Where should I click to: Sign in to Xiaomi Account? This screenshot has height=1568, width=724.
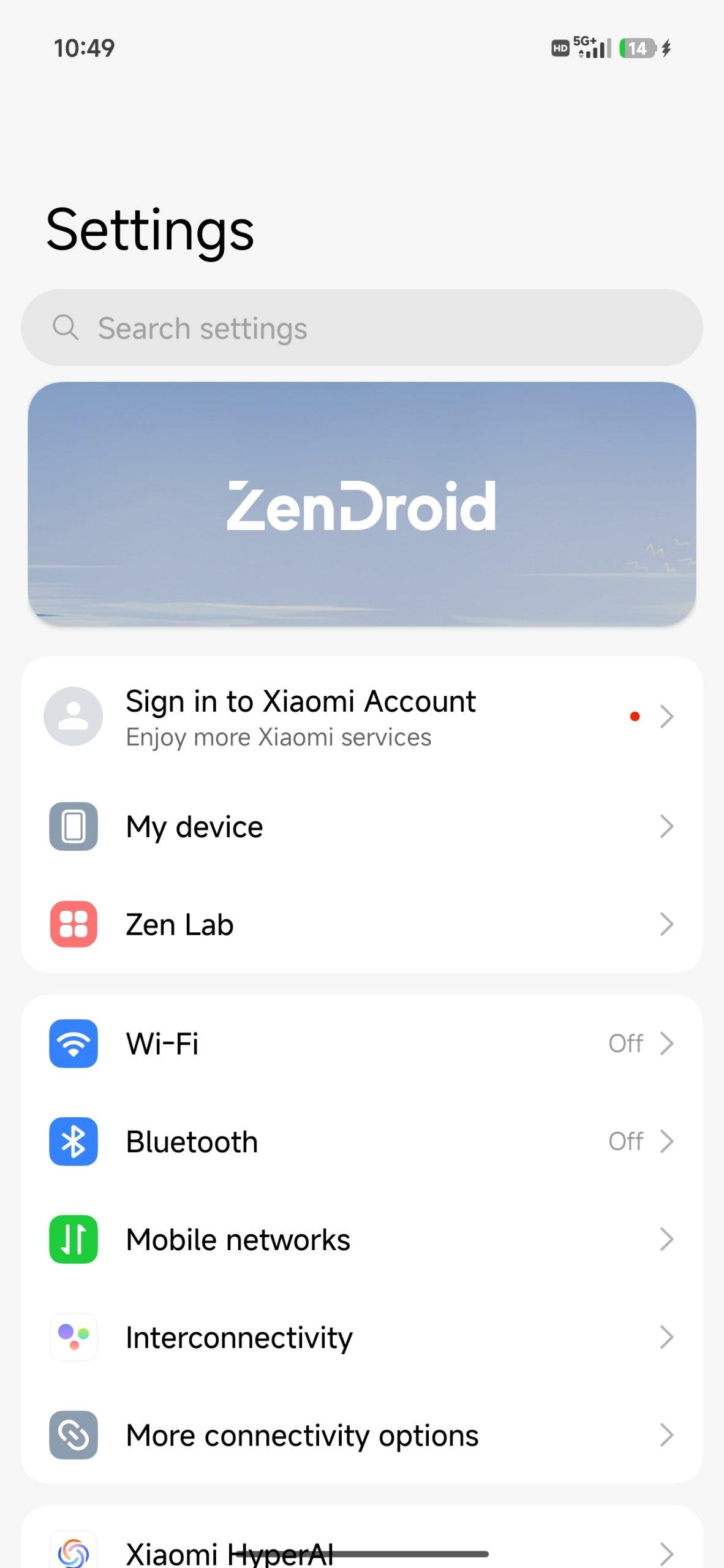[x=361, y=717]
